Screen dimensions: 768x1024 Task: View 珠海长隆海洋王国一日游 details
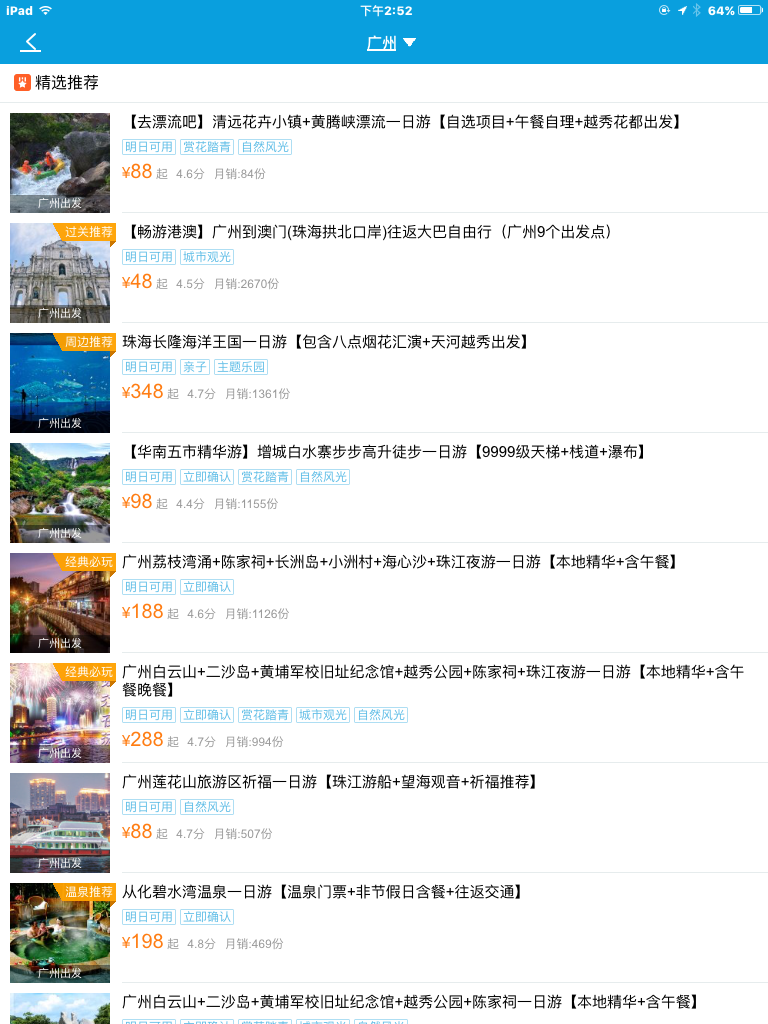(x=326, y=342)
